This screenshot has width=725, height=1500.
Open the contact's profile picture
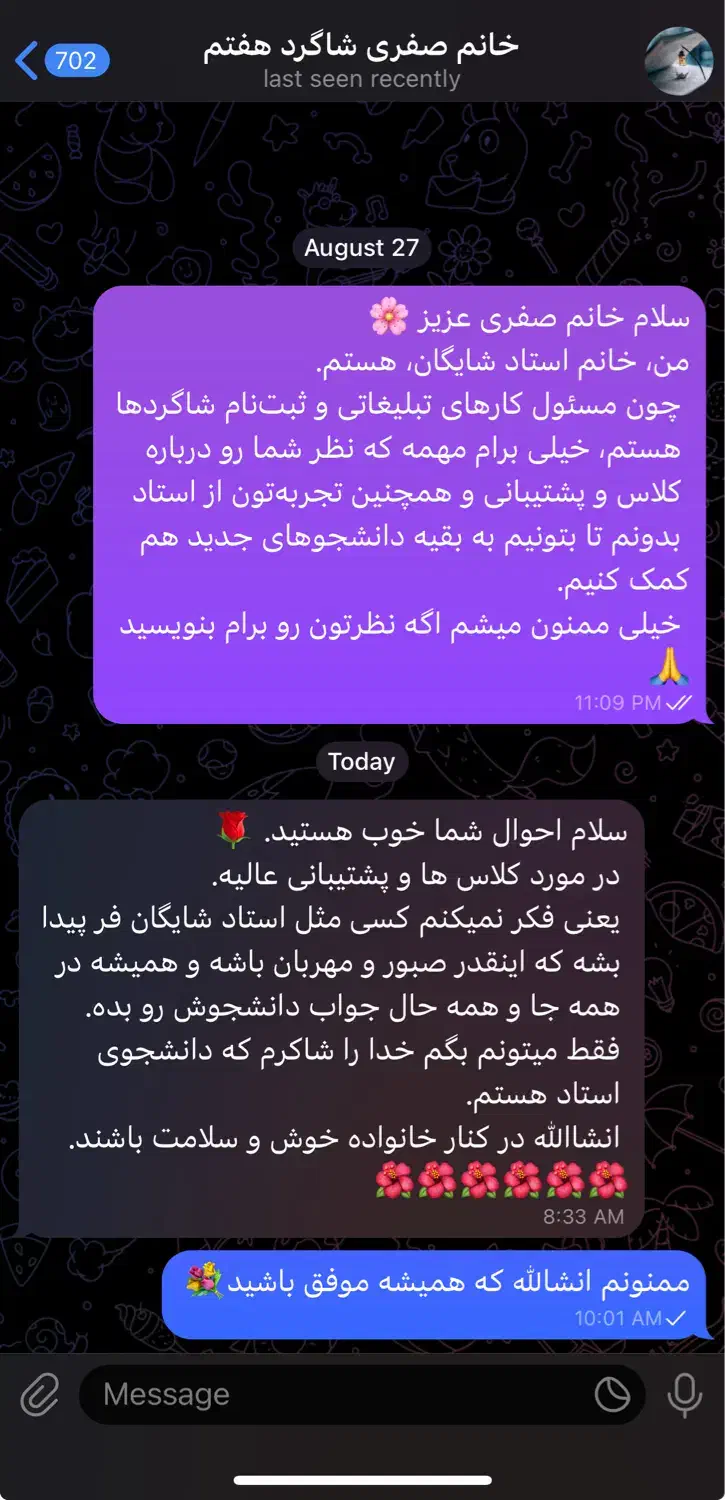679,60
